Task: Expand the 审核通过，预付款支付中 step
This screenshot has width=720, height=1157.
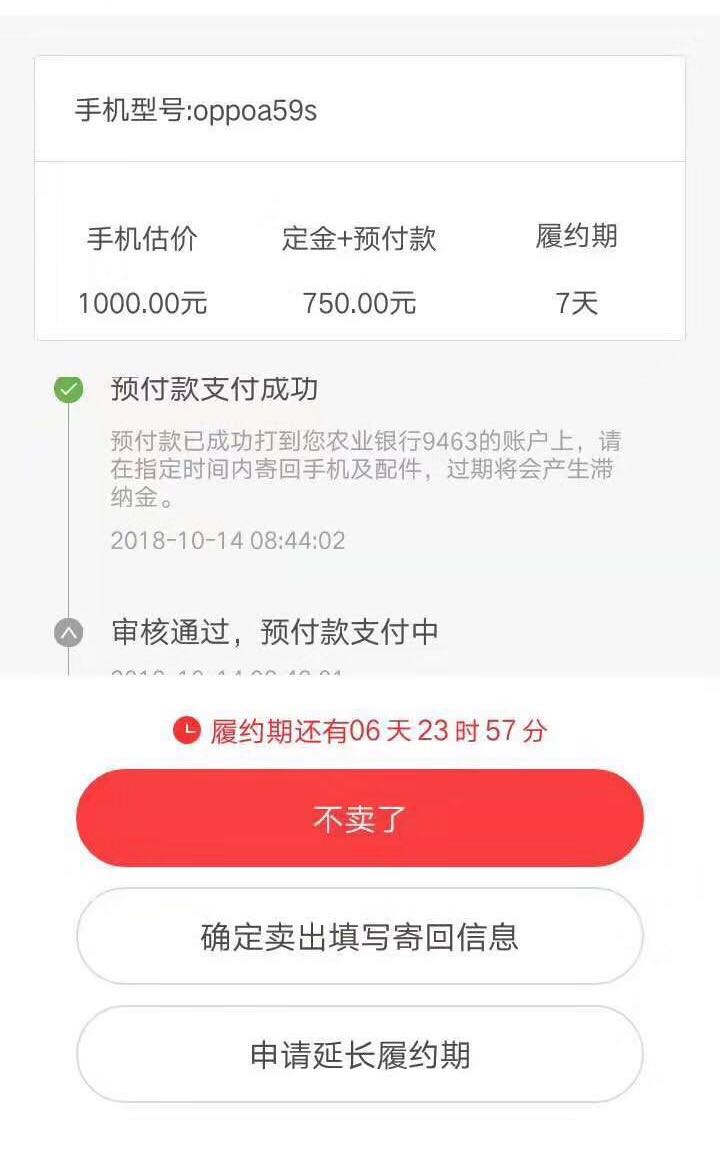Action: click(x=69, y=632)
